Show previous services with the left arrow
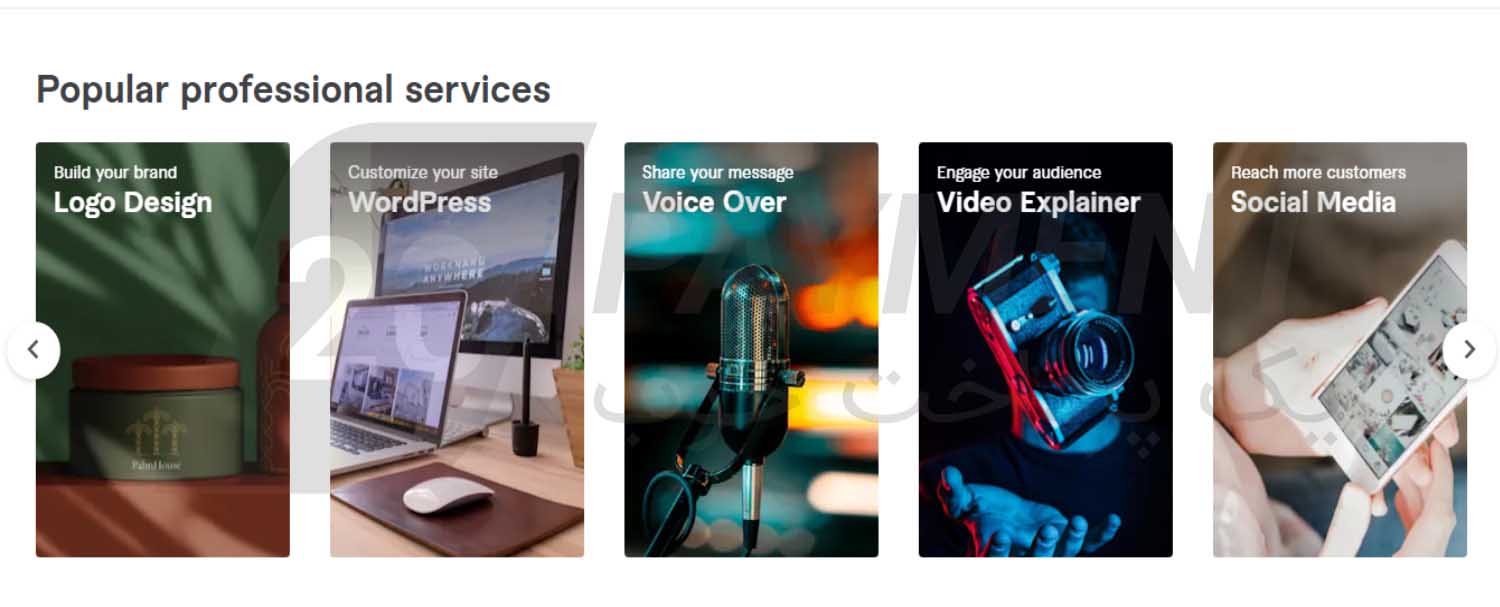 click(33, 350)
